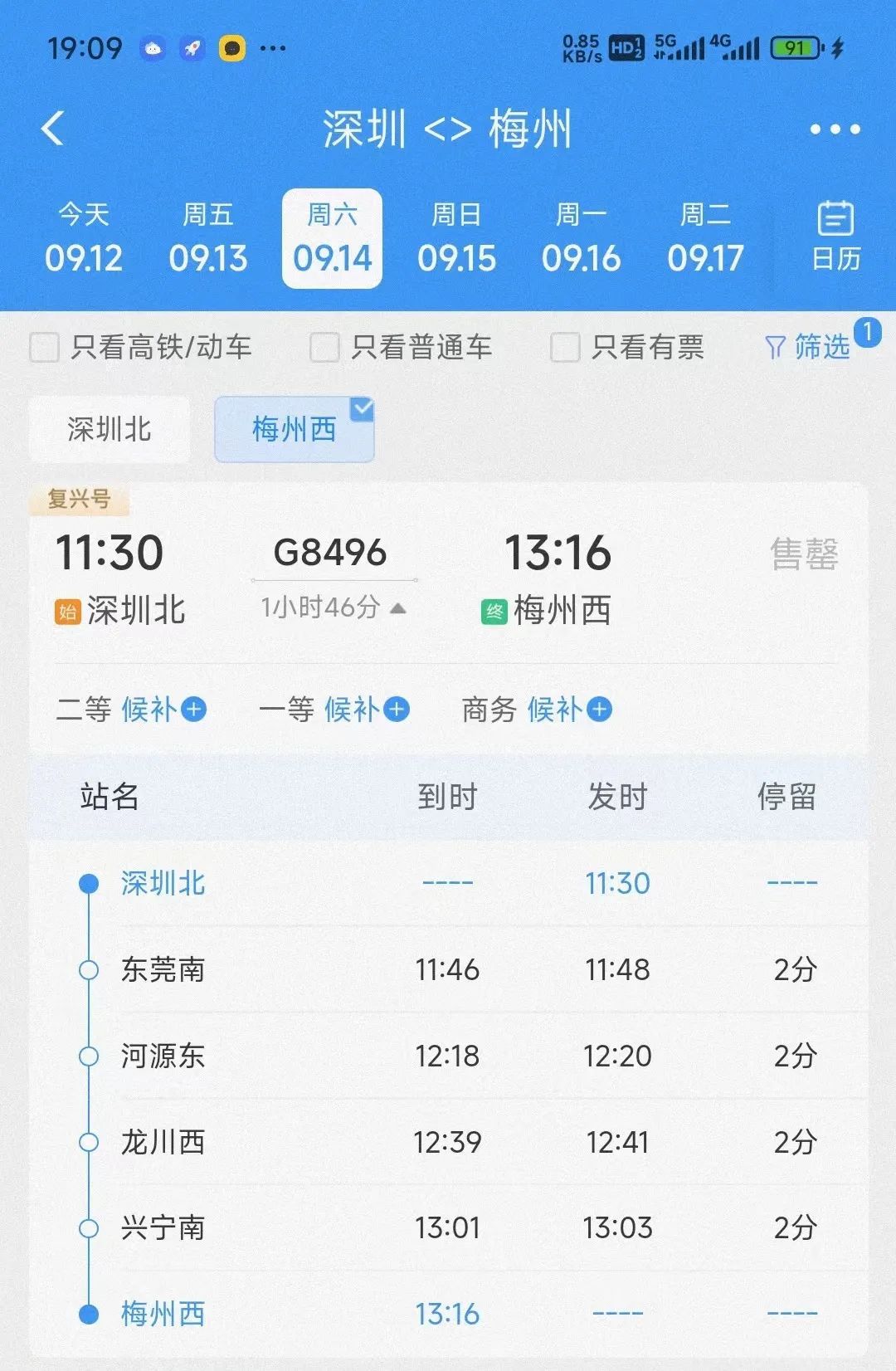Request 候补 waitlist for 二等 seat
896x1371 pixels.
163,710
